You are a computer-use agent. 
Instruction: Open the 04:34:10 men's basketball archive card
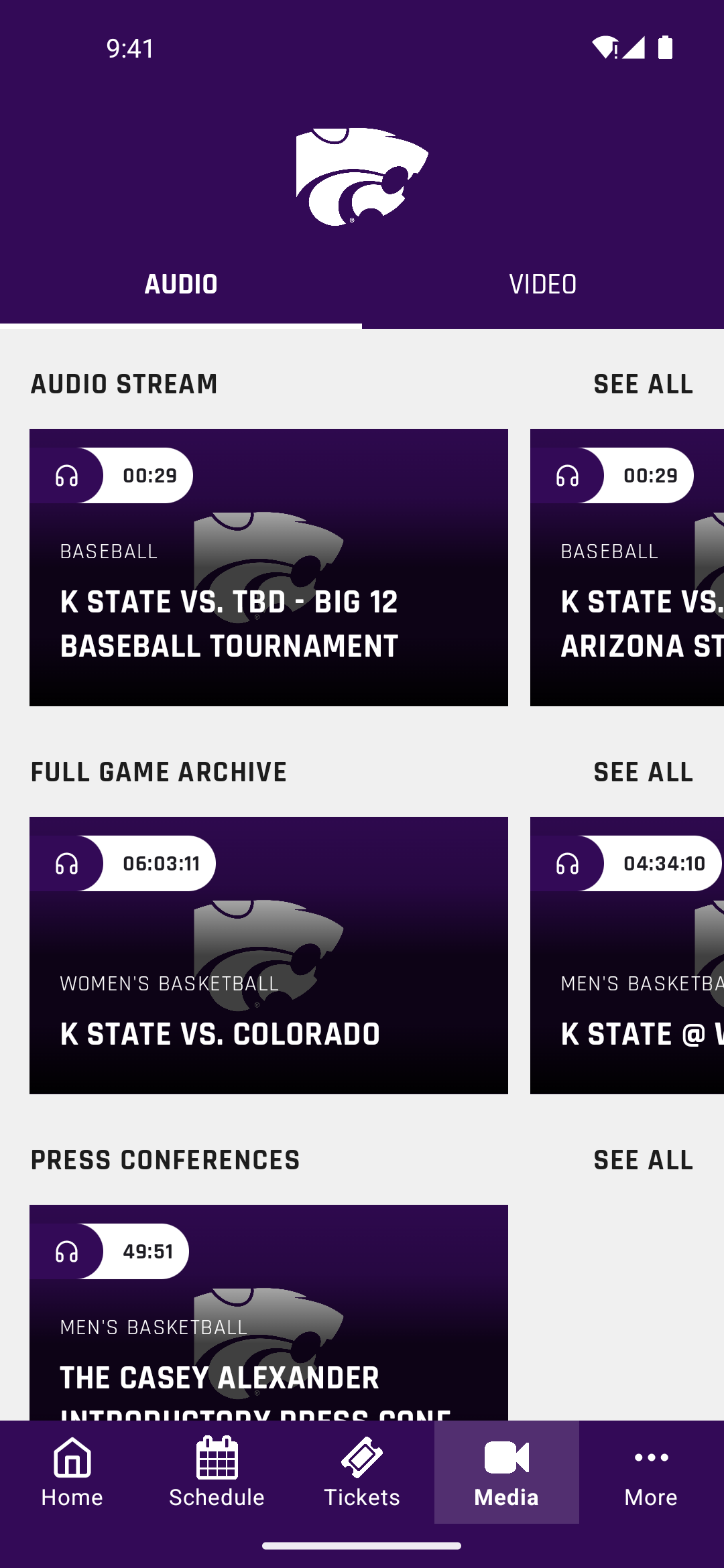(x=627, y=956)
